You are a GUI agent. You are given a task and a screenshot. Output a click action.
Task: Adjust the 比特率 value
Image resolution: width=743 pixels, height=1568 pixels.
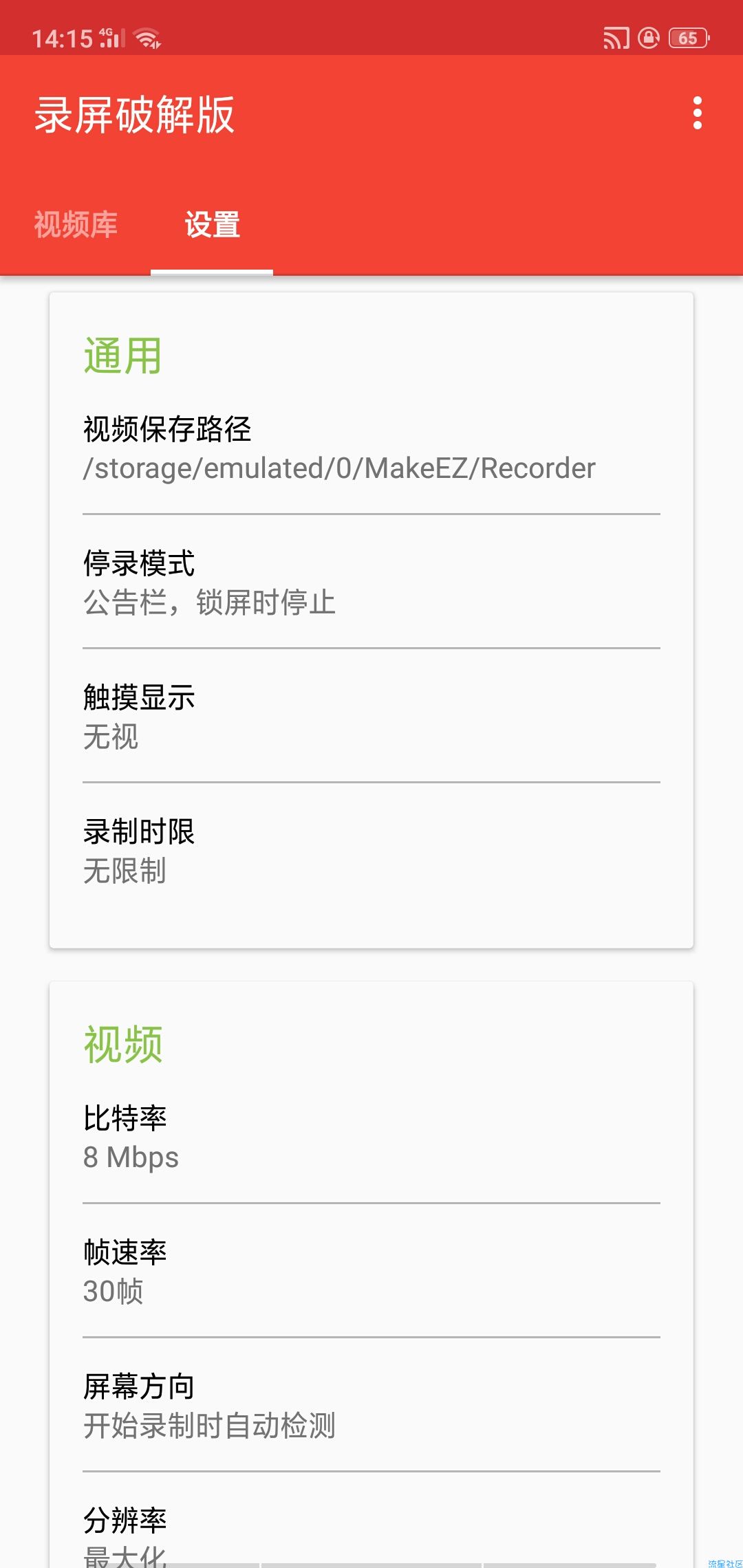(x=371, y=1137)
